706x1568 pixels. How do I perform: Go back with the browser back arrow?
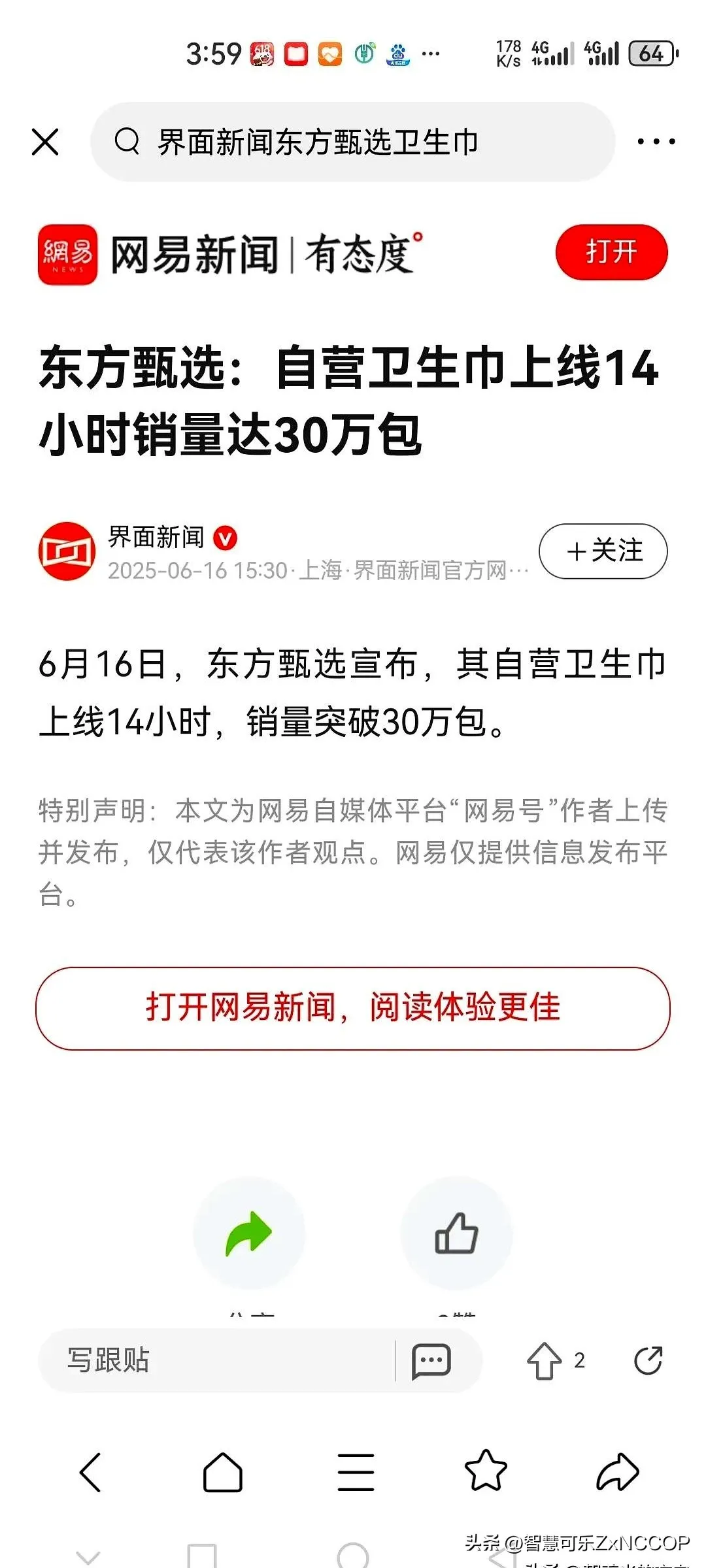coord(90,1472)
